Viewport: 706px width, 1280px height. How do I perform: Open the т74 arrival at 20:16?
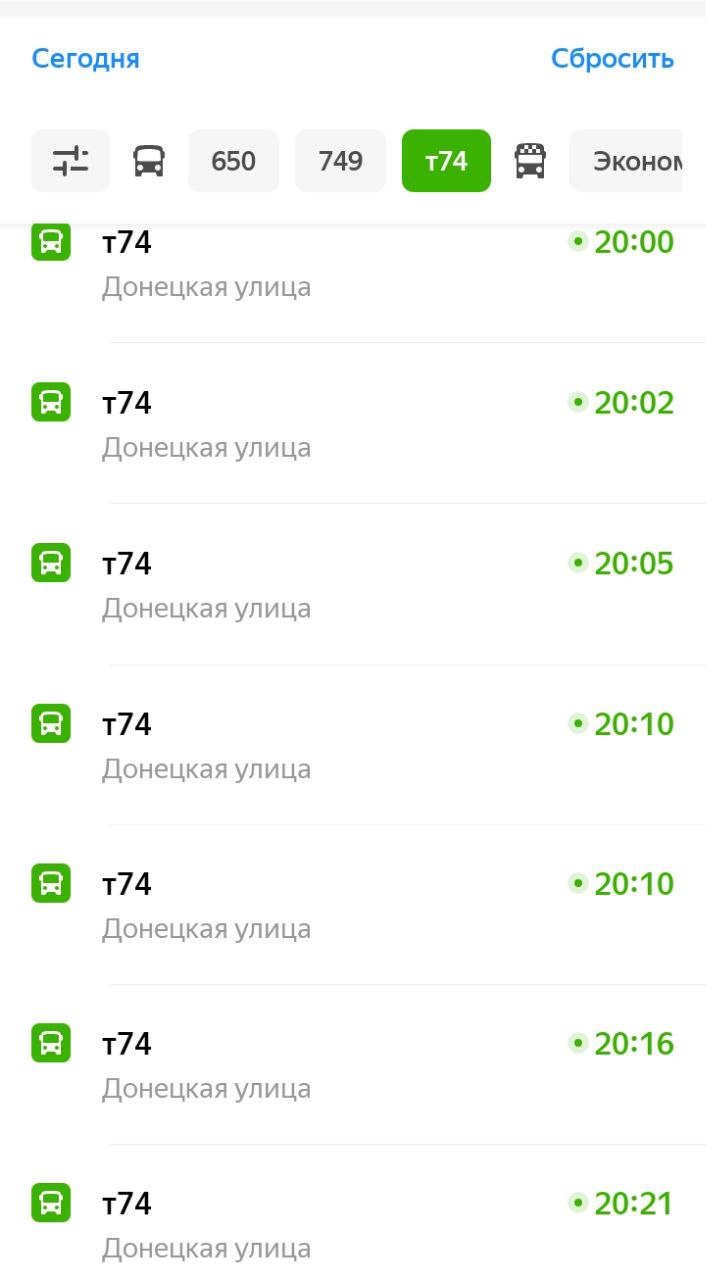[350, 1064]
